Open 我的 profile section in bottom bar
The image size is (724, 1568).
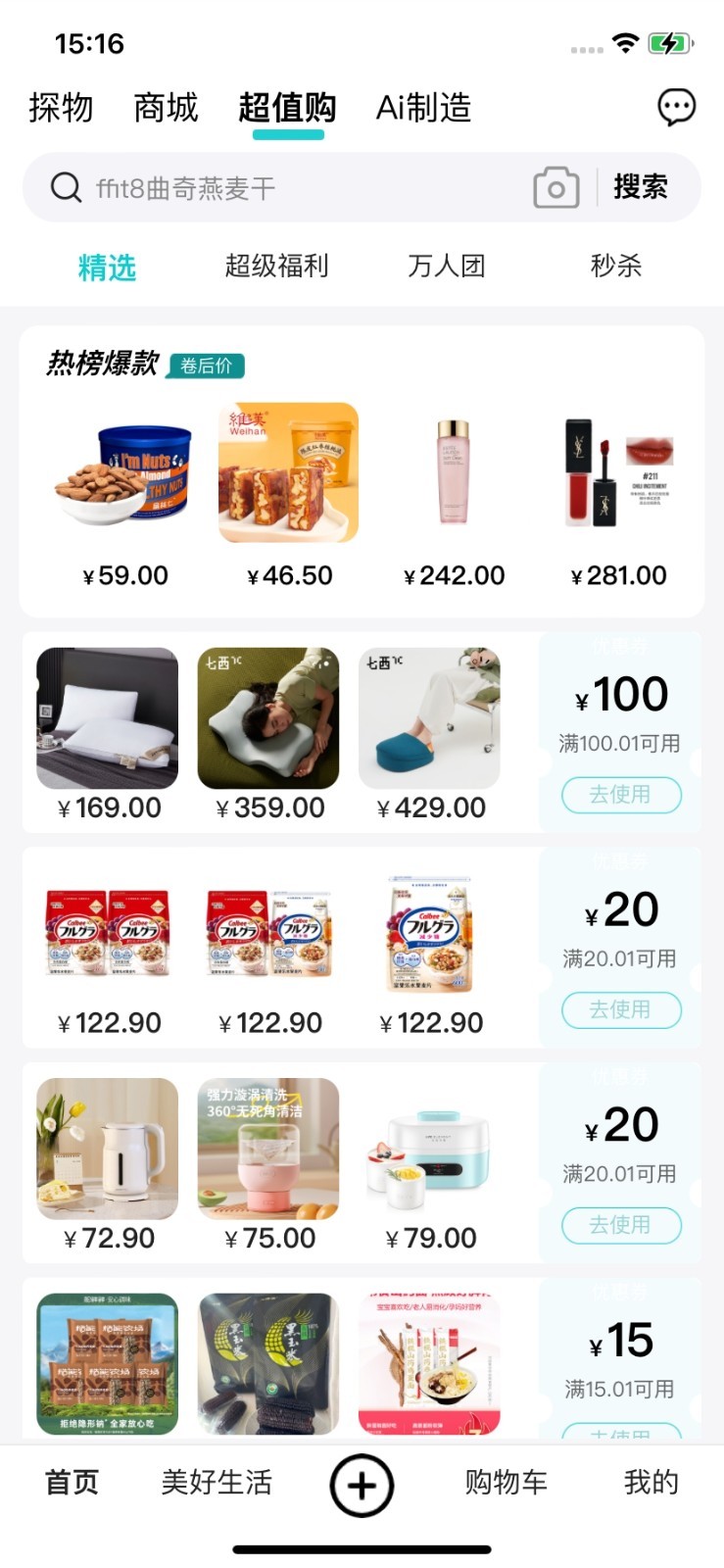(x=650, y=1483)
